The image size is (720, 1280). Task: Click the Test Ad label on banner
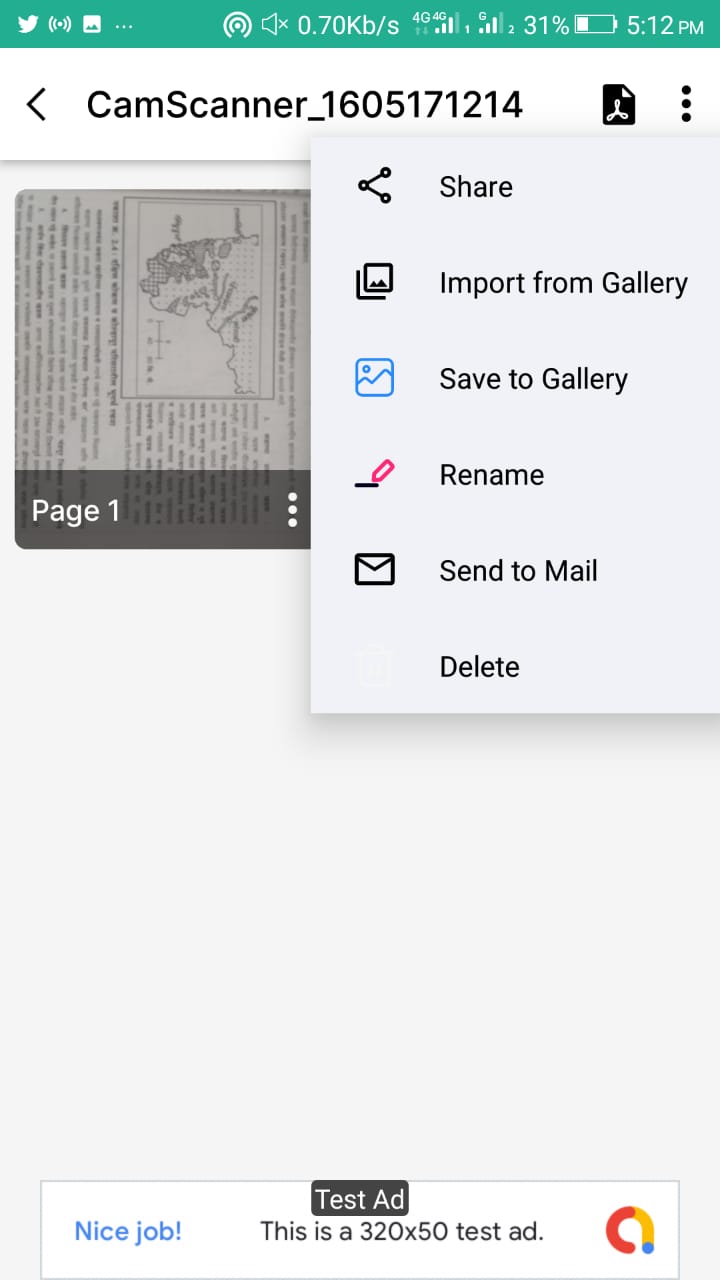click(360, 1198)
